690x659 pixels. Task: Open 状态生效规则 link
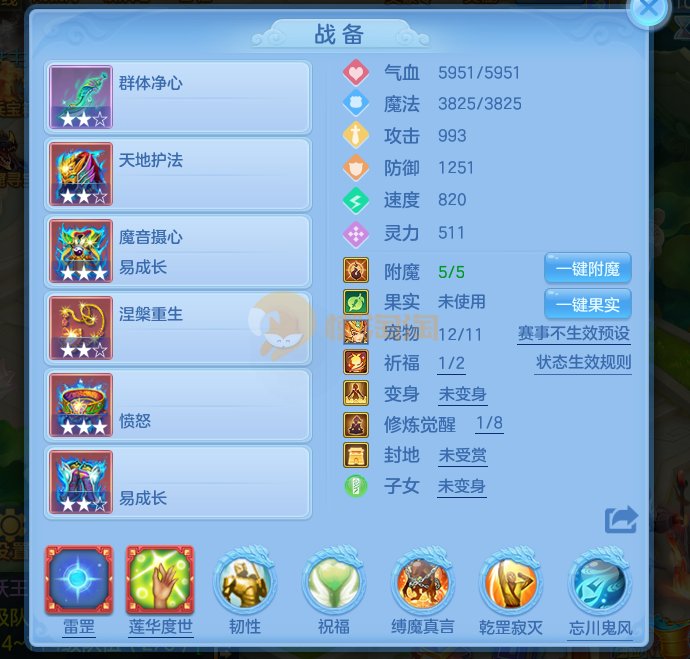click(x=583, y=363)
